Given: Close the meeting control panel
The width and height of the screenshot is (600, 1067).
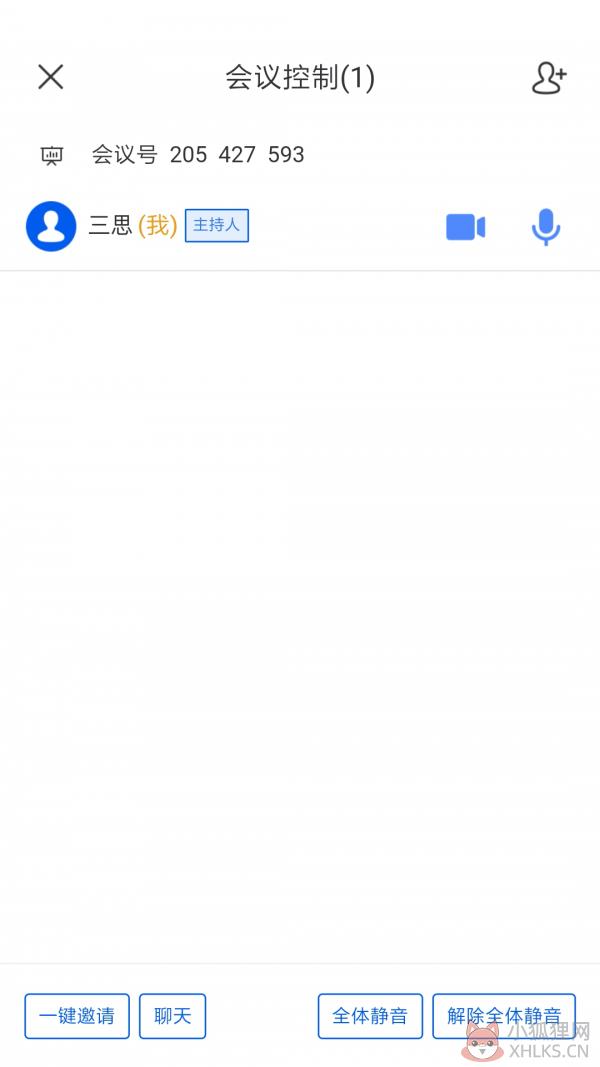Looking at the screenshot, I should 50,77.
